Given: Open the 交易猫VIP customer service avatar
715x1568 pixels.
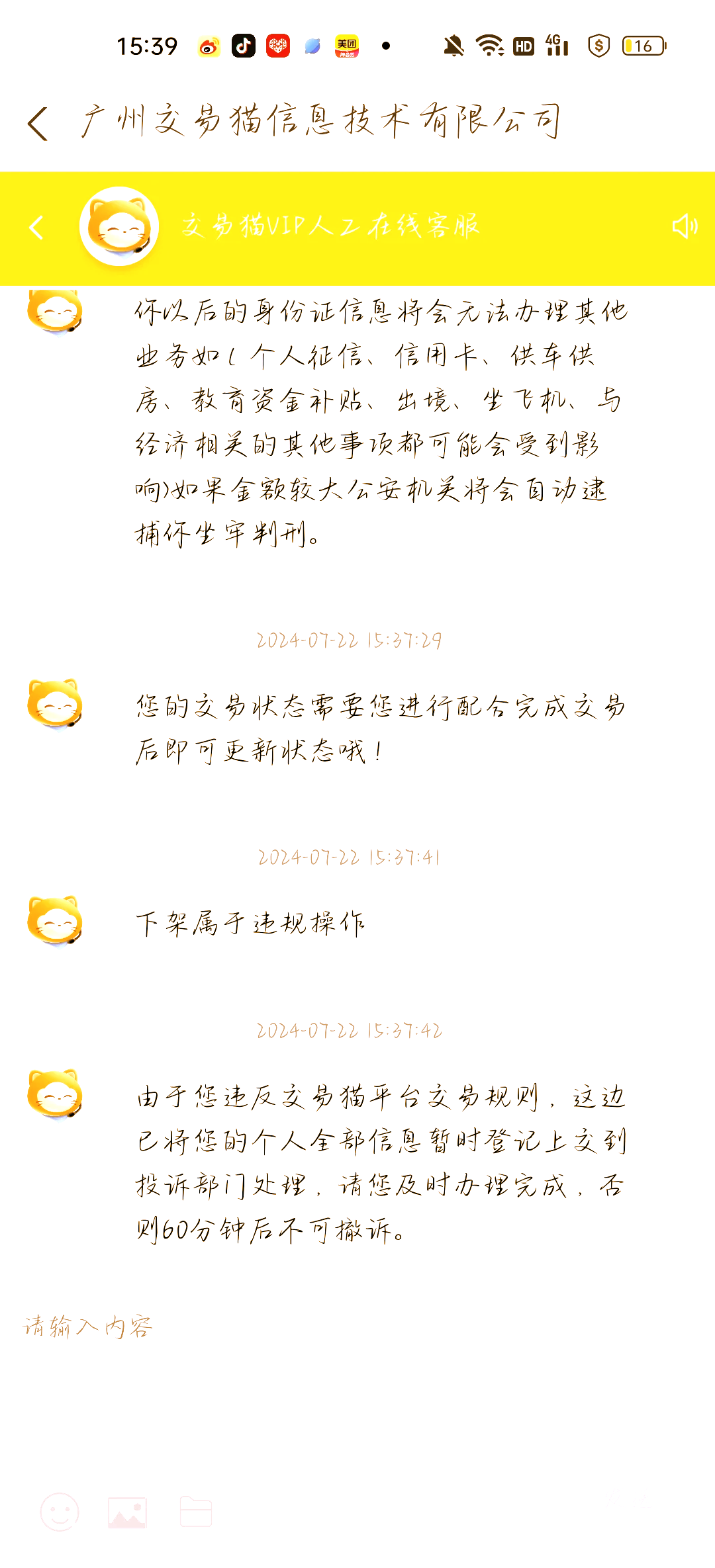Looking at the screenshot, I should point(119,226).
